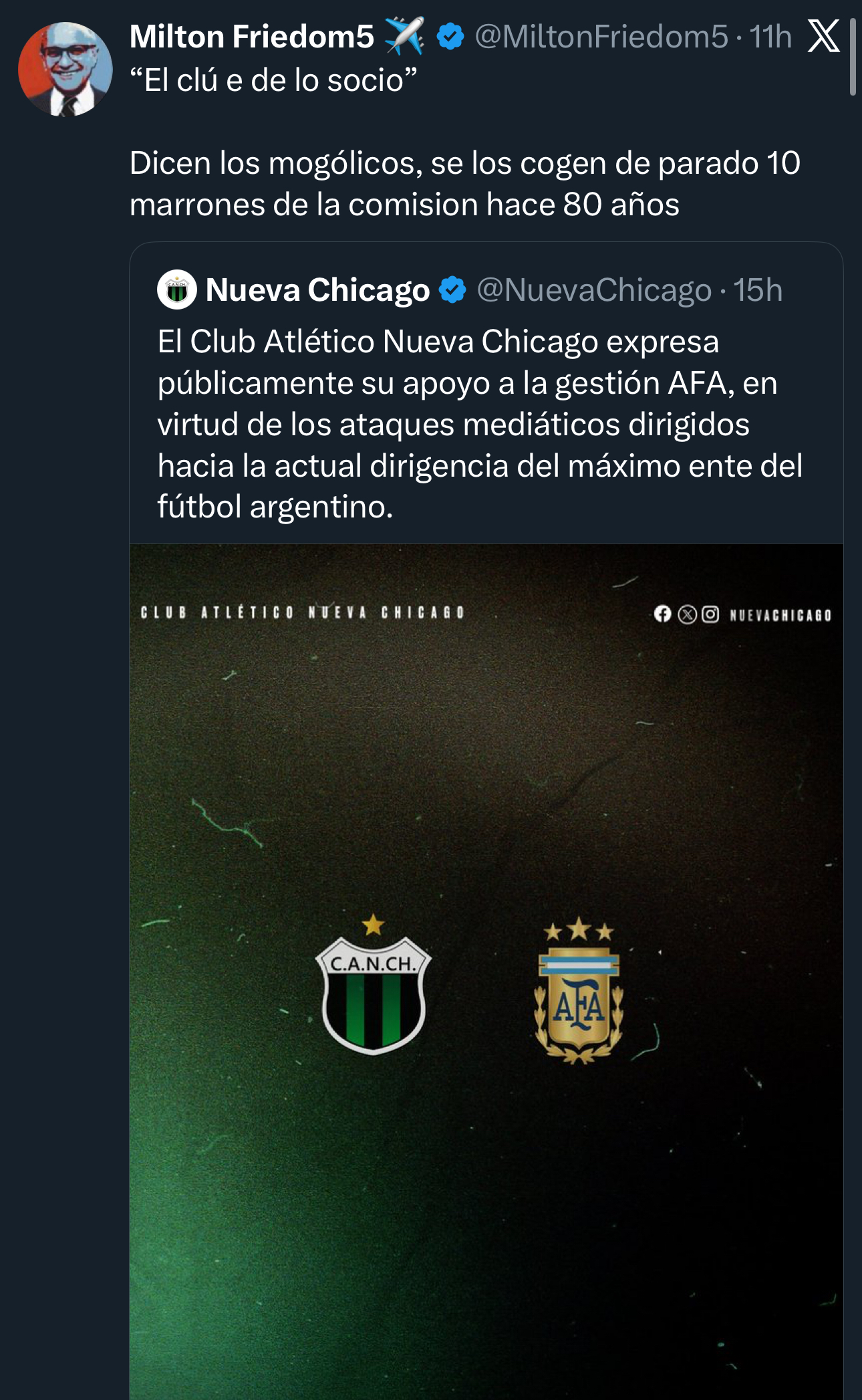
Task: View the Nueva Chicago and AFA image
Action: [x=486, y=969]
